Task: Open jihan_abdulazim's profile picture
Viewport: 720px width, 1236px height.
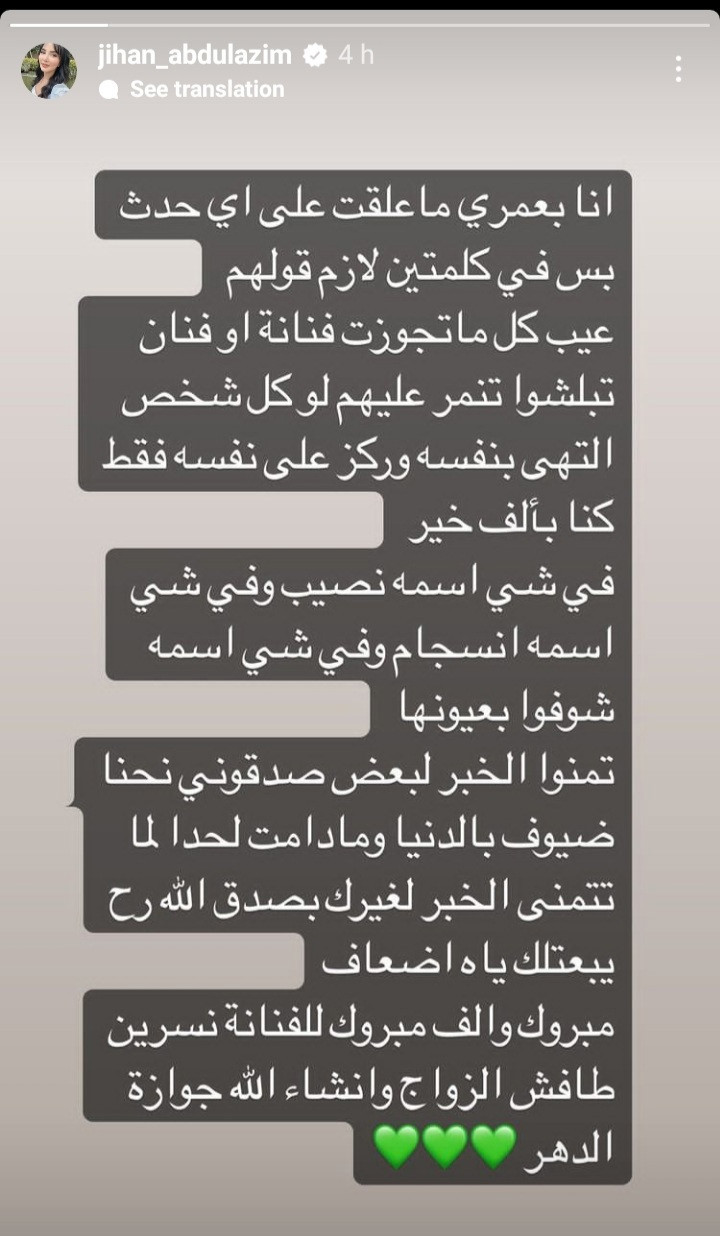Action: (x=49, y=70)
